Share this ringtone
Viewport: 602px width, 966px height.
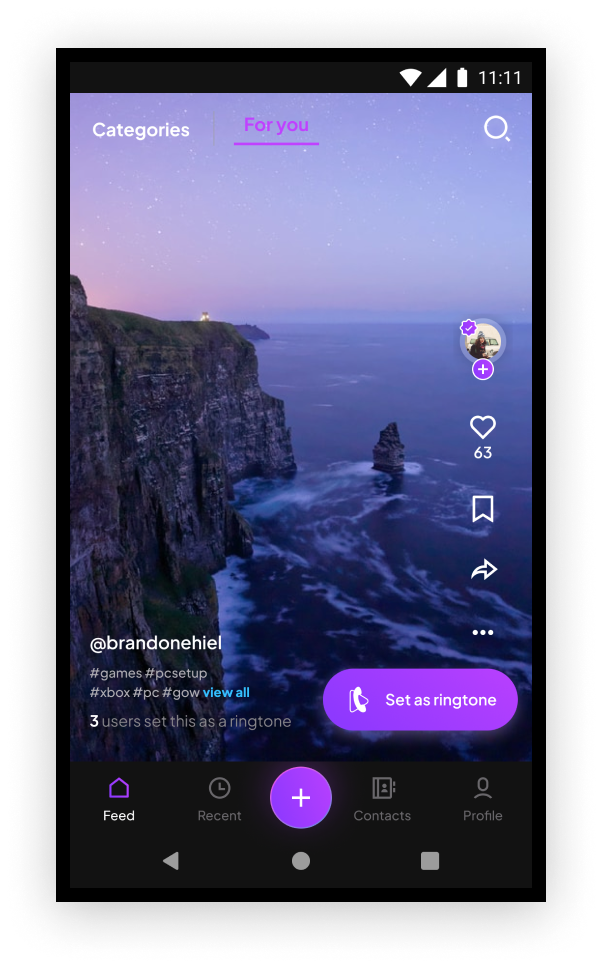coord(483,570)
